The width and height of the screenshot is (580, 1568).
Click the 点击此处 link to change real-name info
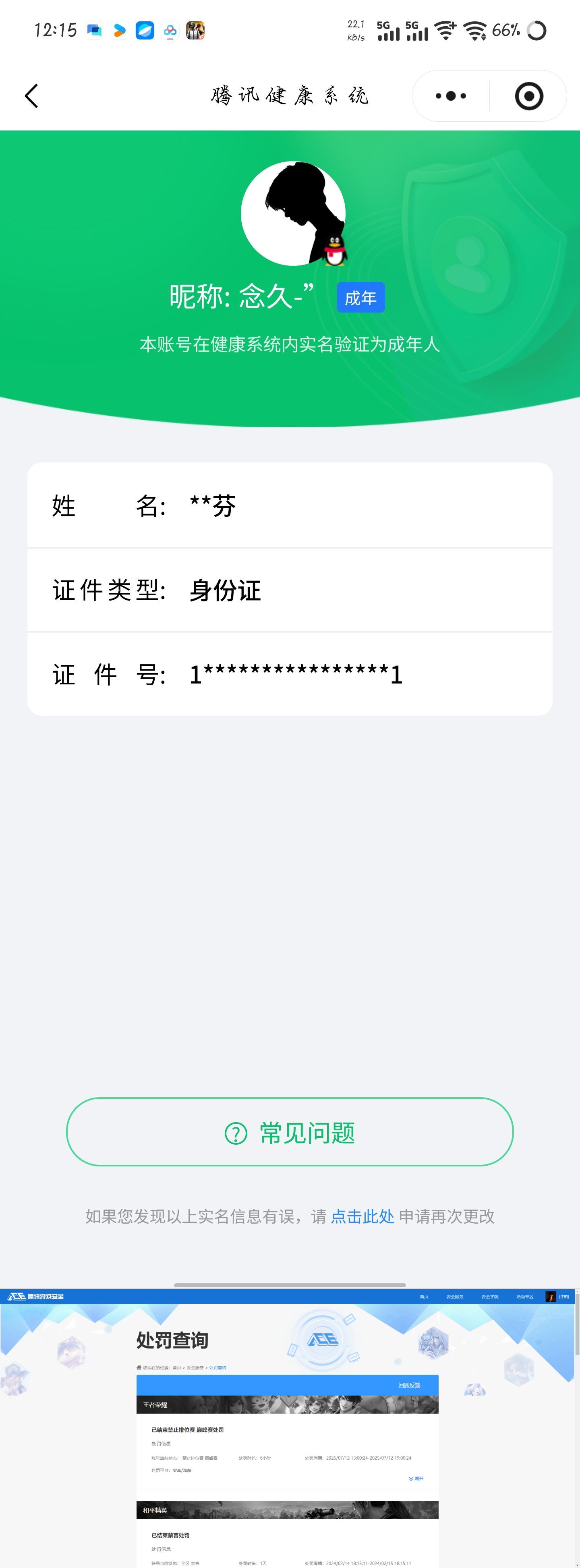[x=363, y=1216]
